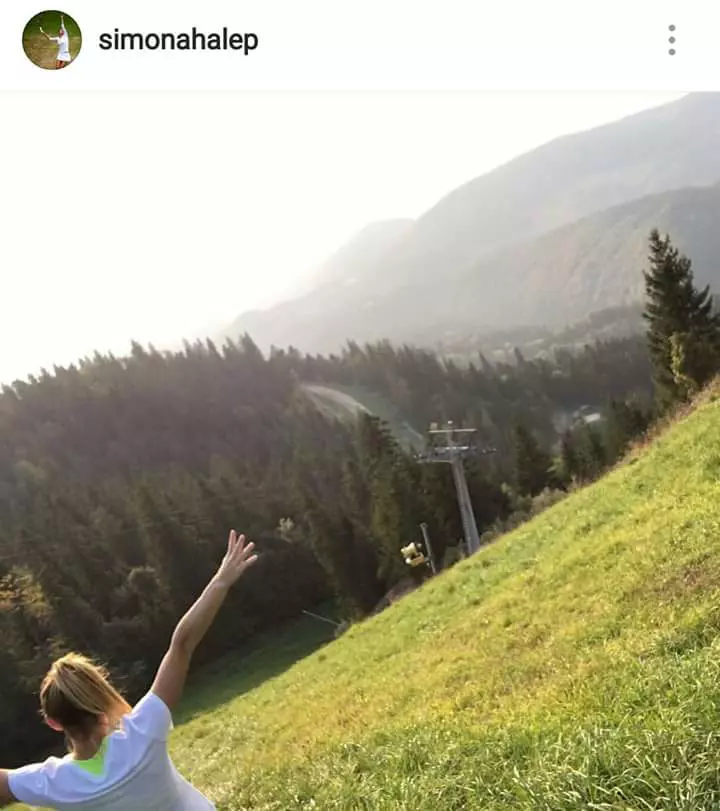
Task: Tap the simonahalep username
Action: (x=178, y=41)
